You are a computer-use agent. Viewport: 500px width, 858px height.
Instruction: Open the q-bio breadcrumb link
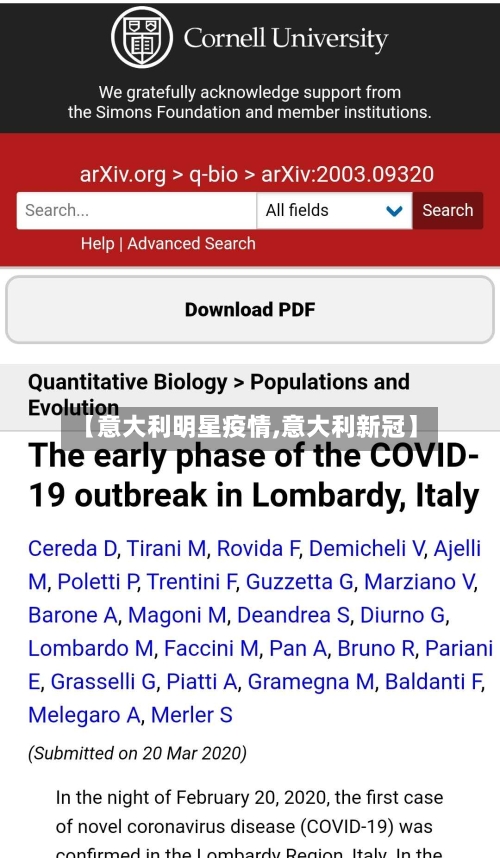(213, 175)
